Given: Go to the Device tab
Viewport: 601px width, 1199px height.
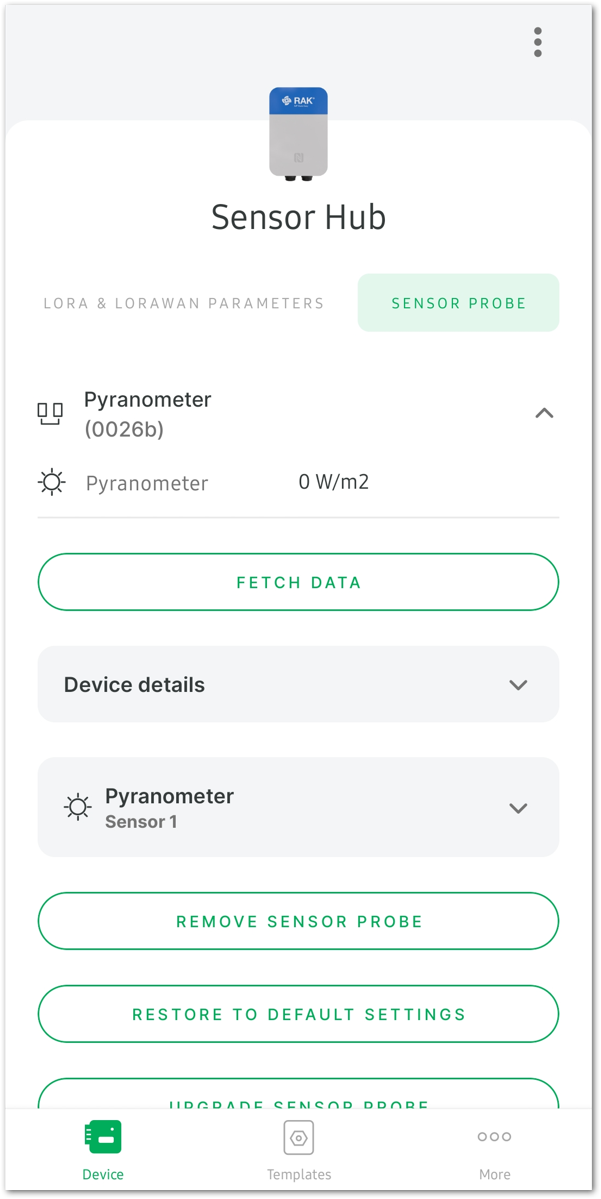Looking at the screenshot, I should [103, 1151].
